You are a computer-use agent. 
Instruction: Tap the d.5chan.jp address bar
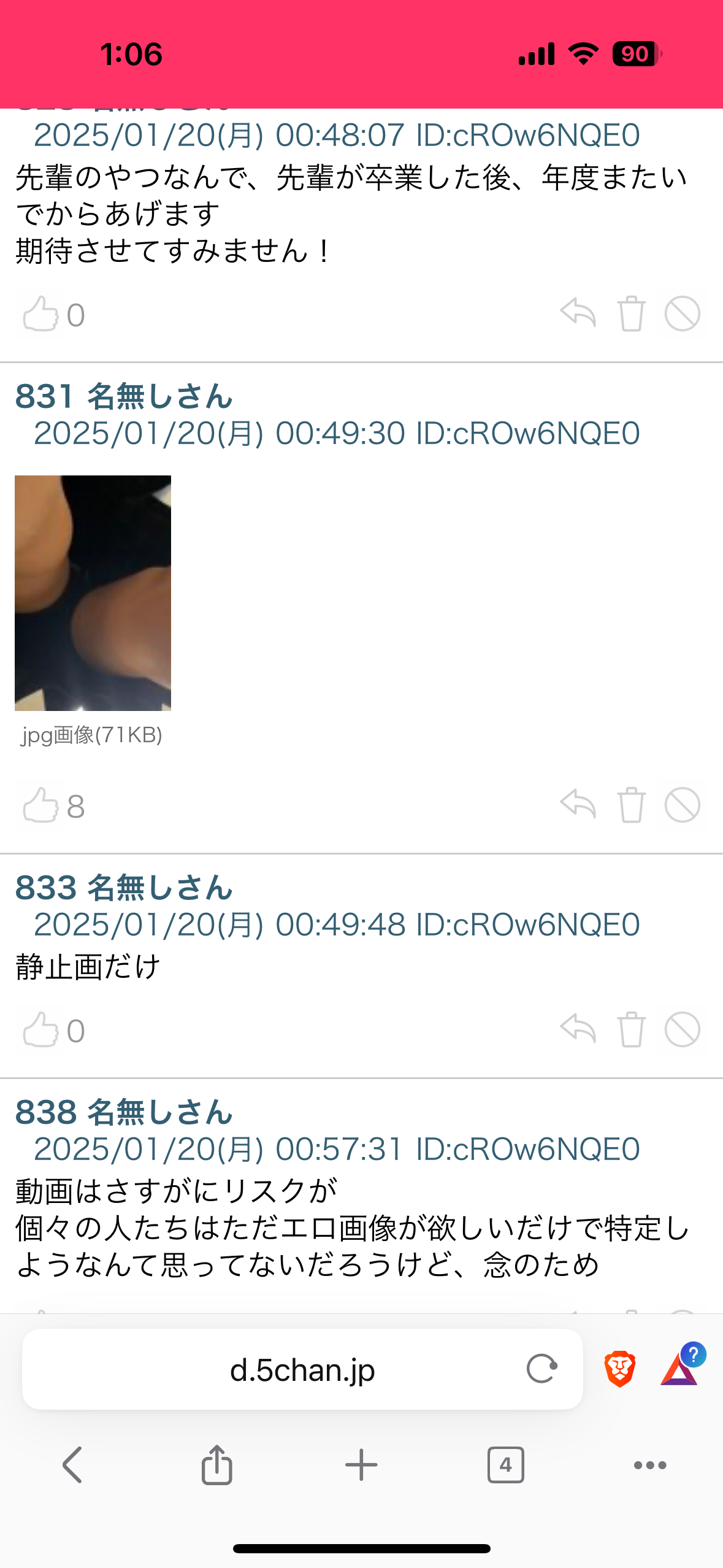pos(300,1369)
